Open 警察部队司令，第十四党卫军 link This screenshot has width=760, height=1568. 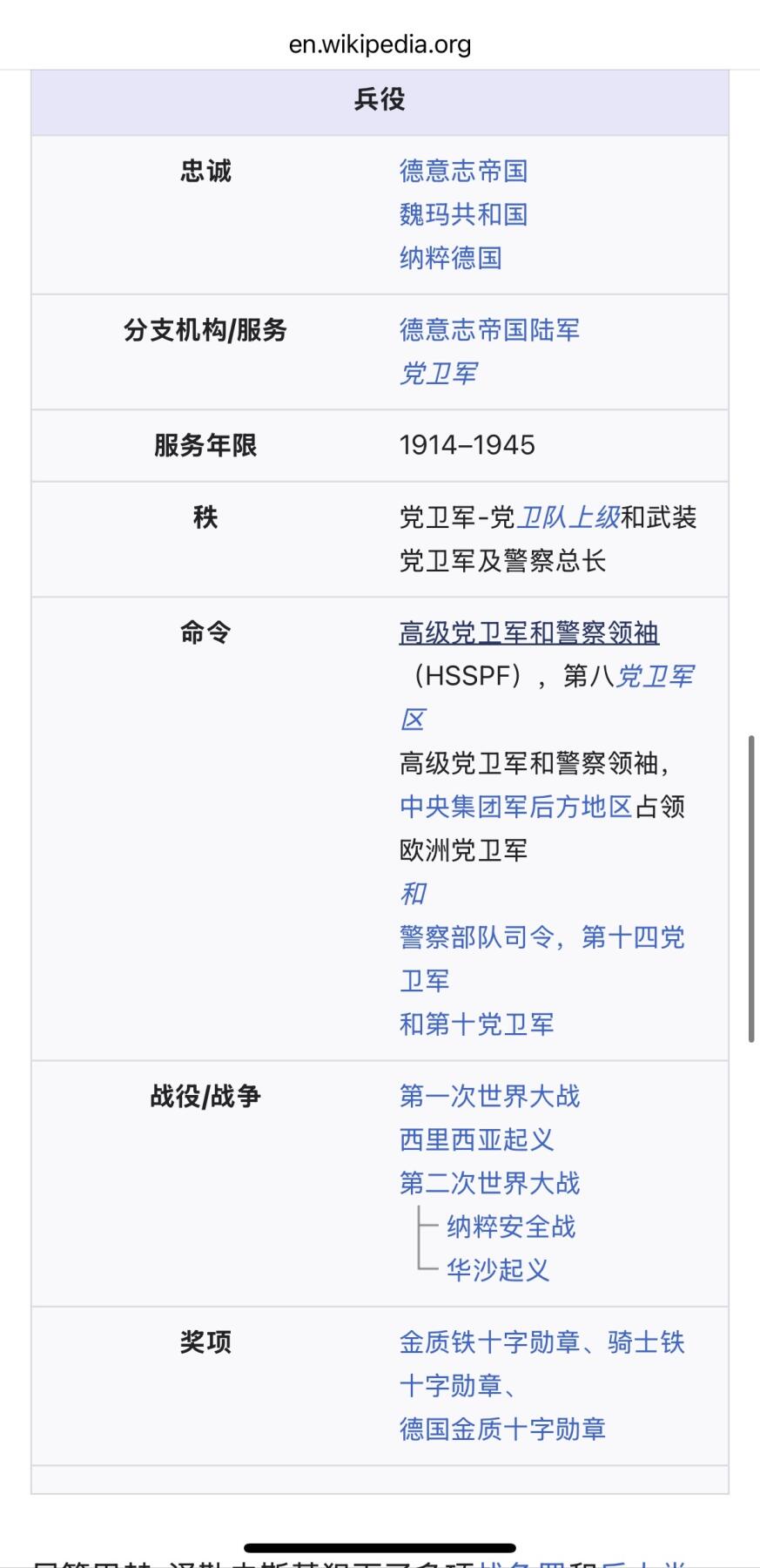pyautogui.click(x=540, y=936)
